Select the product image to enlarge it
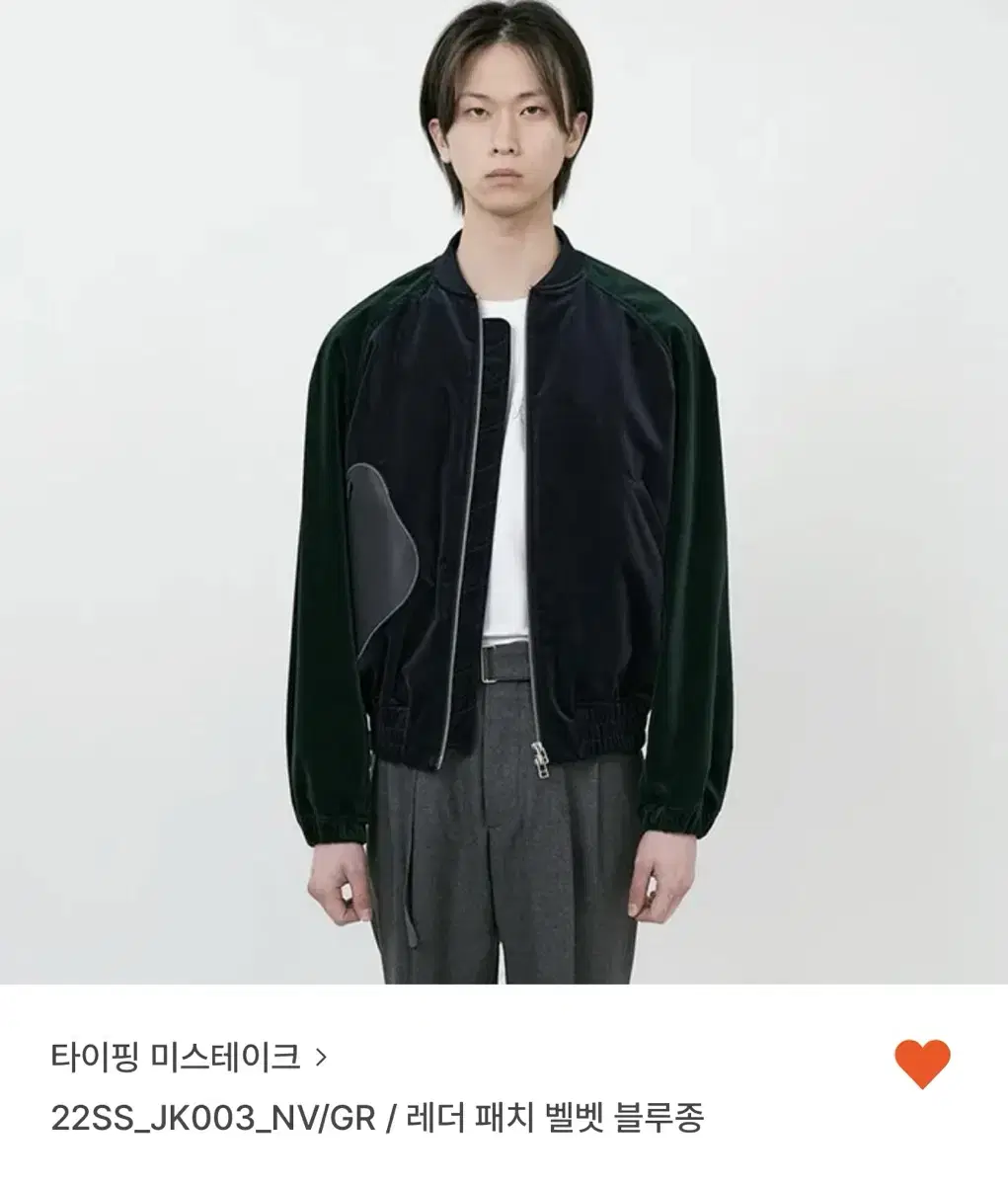Screen dimensions: 1008x1185 (x=504, y=494)
